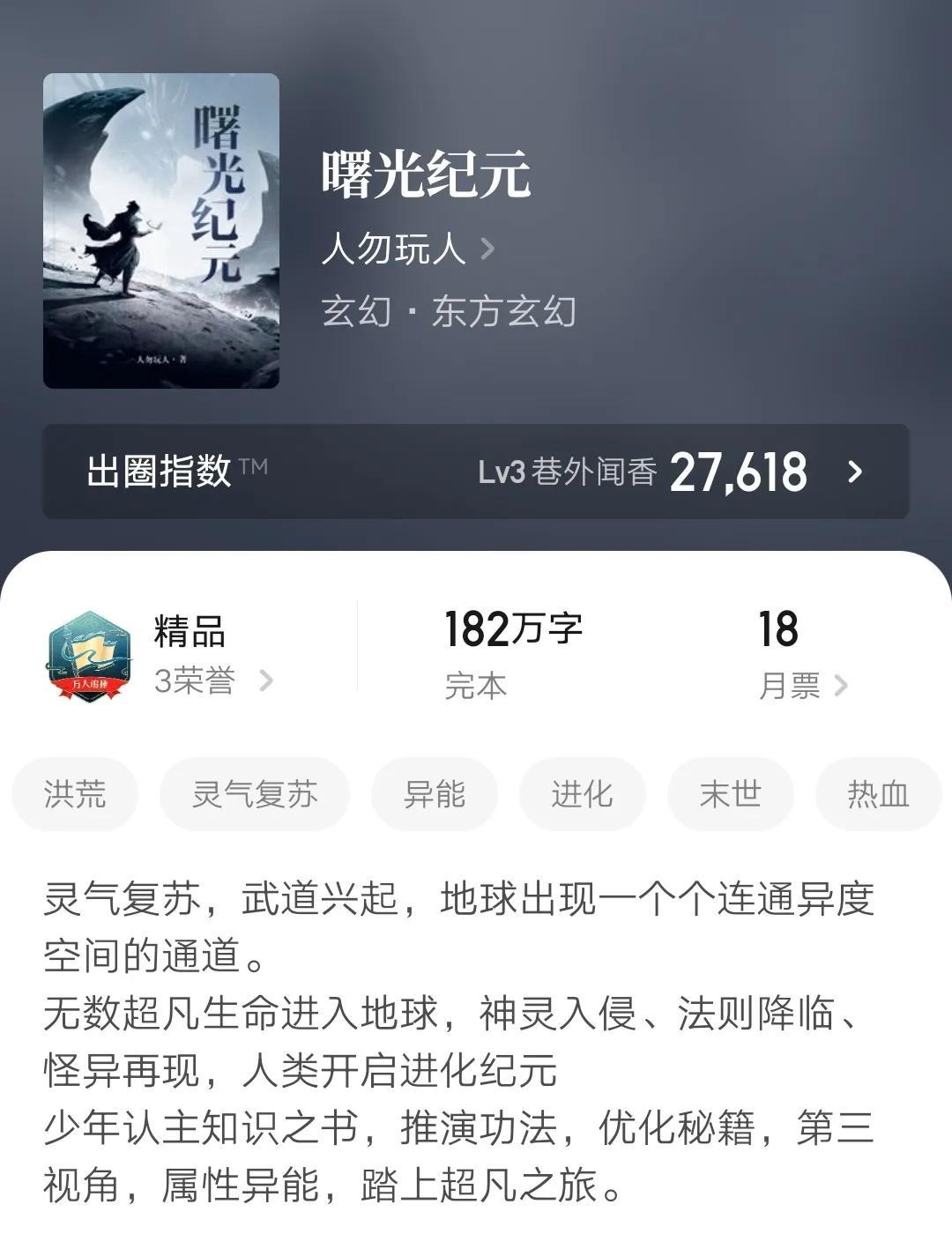952x1234 pixels.
Task: Select the 热血 tag chip
Action: click(877, 794)
